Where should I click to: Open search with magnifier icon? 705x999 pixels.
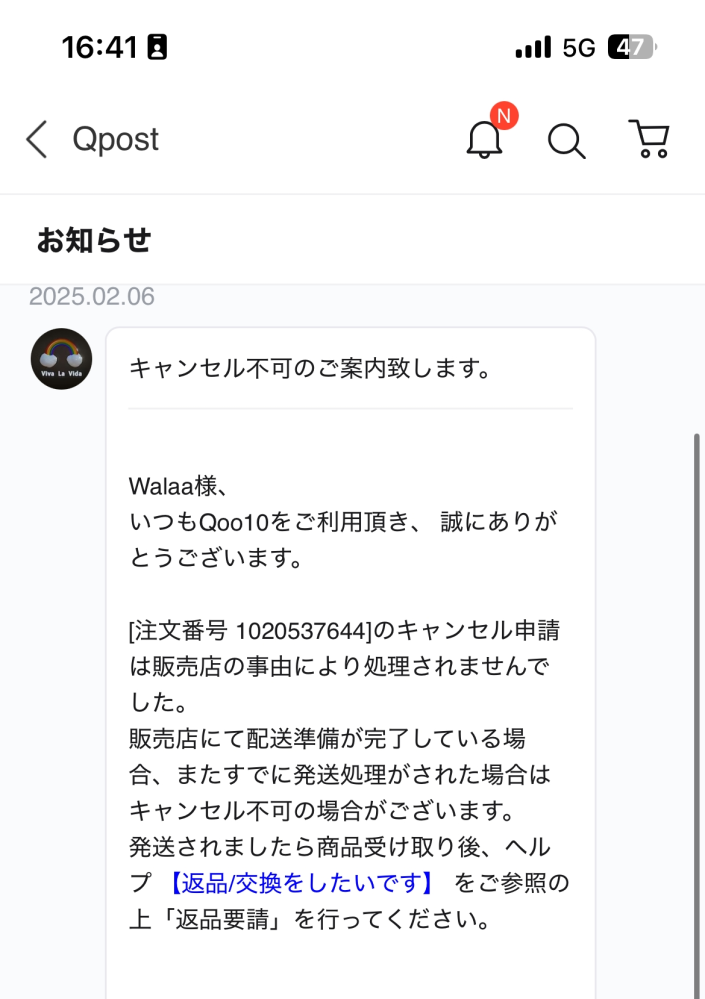(x=566, y=141)
